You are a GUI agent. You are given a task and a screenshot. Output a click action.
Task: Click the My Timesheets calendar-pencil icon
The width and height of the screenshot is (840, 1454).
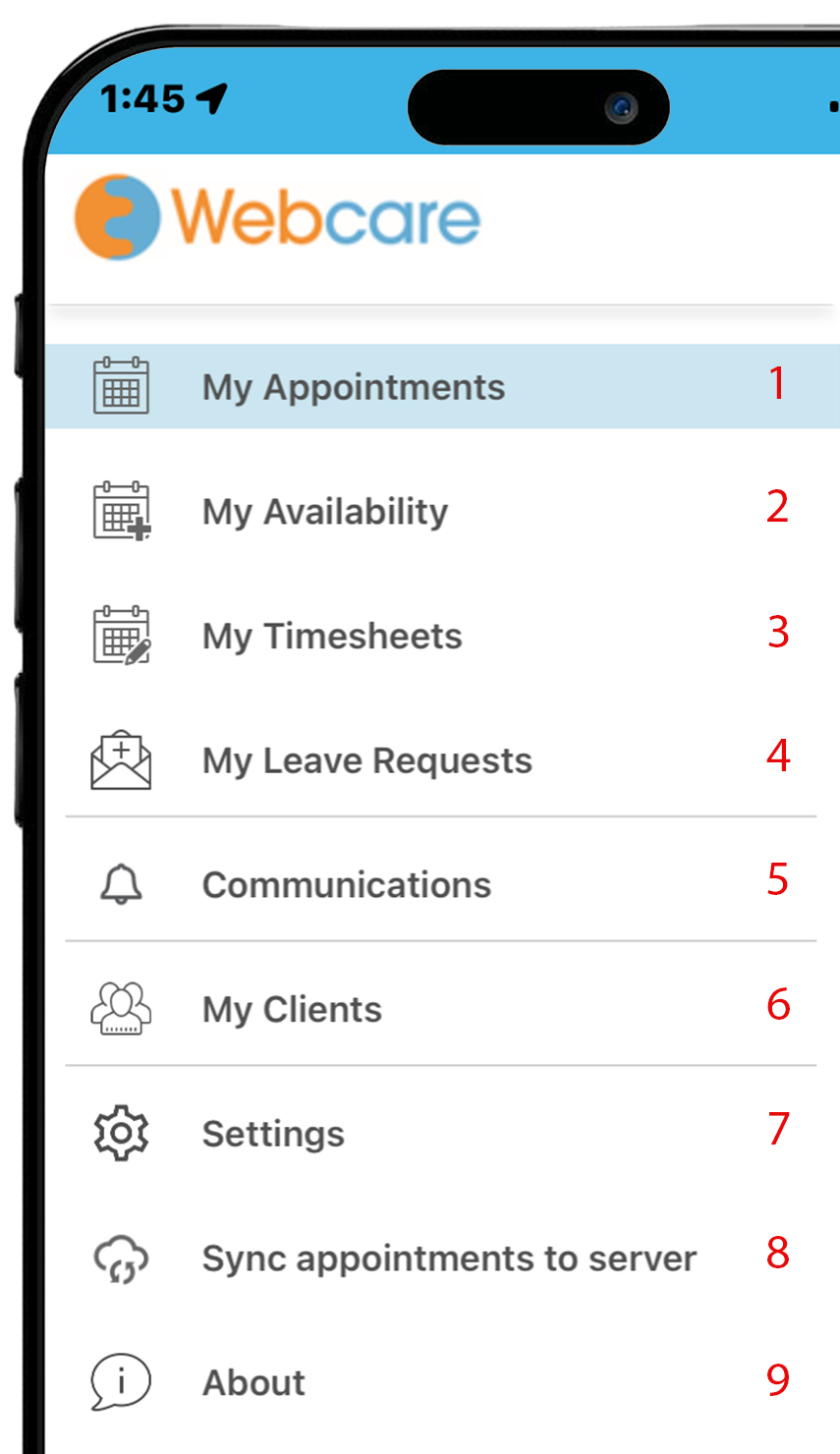point(120,635)
